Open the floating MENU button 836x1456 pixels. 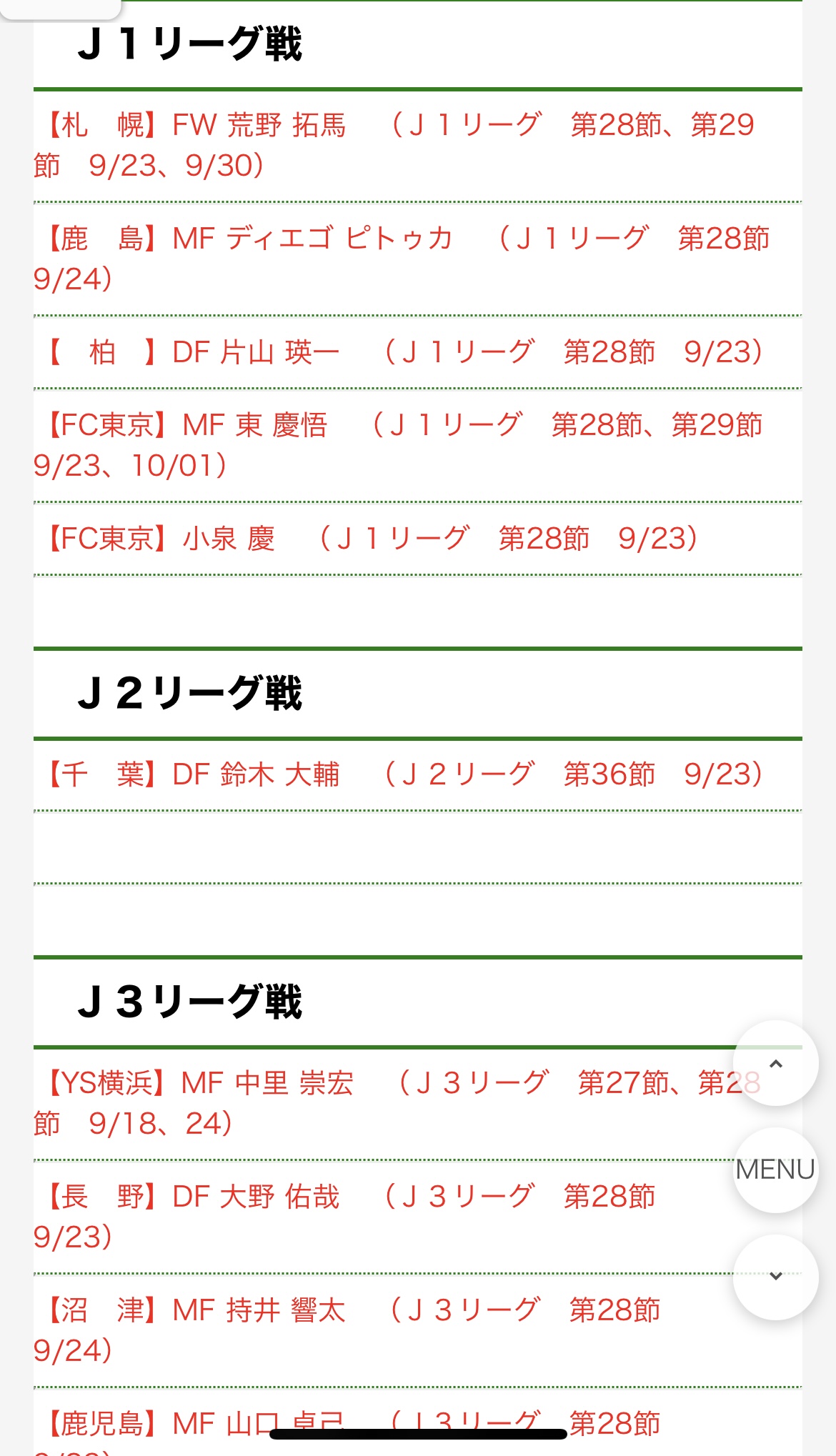click(x=775, y=1170)
